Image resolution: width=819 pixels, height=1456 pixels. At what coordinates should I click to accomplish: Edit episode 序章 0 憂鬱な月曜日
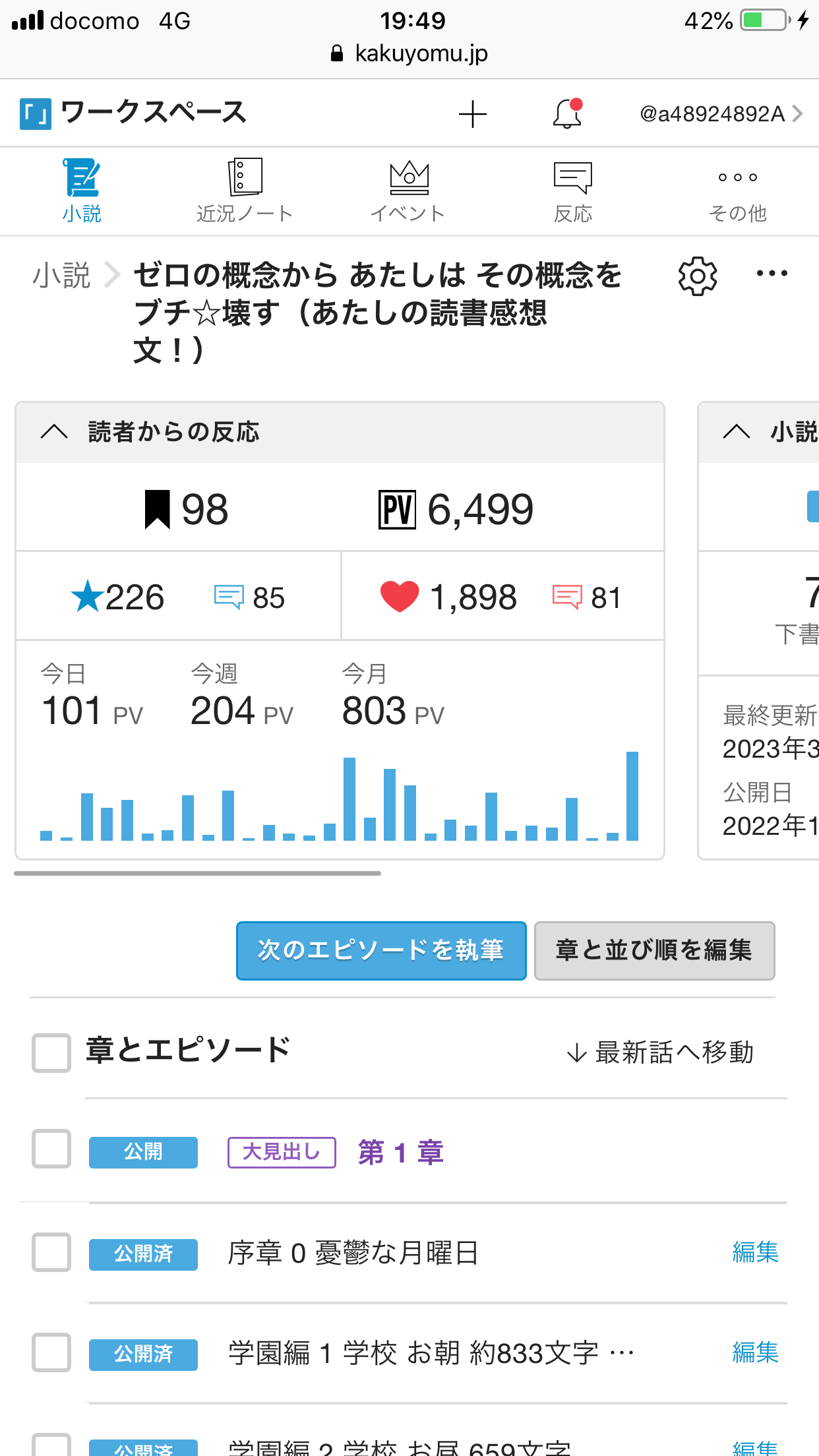(x=755, y=1252)
